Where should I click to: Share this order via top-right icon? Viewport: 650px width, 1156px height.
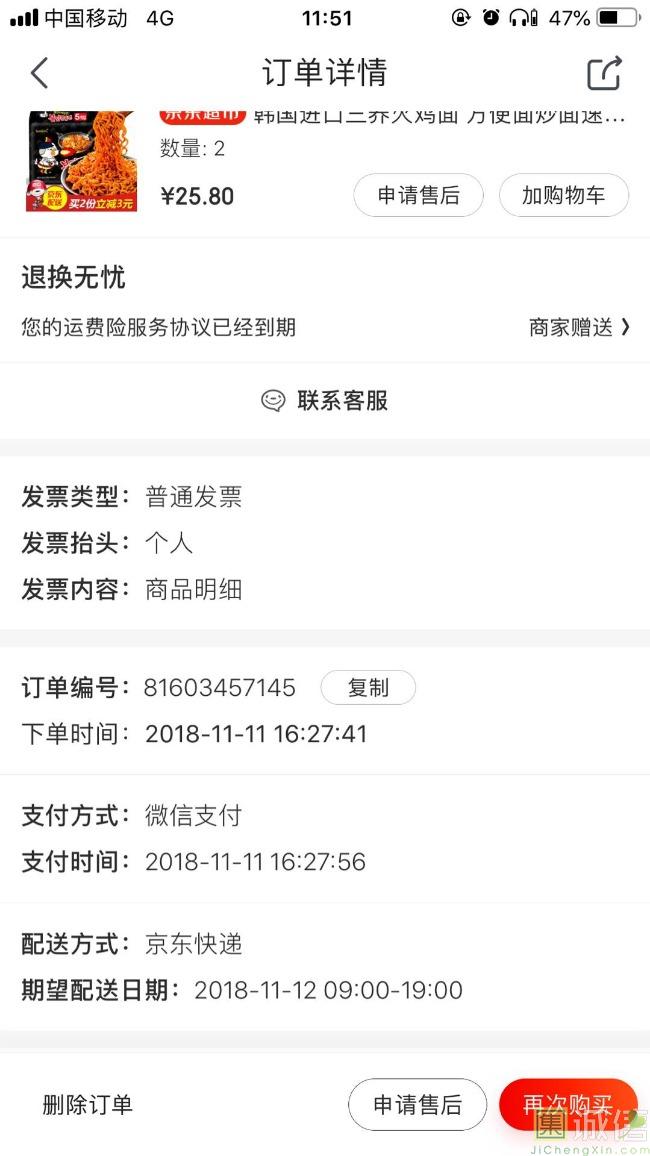[604, 73]
